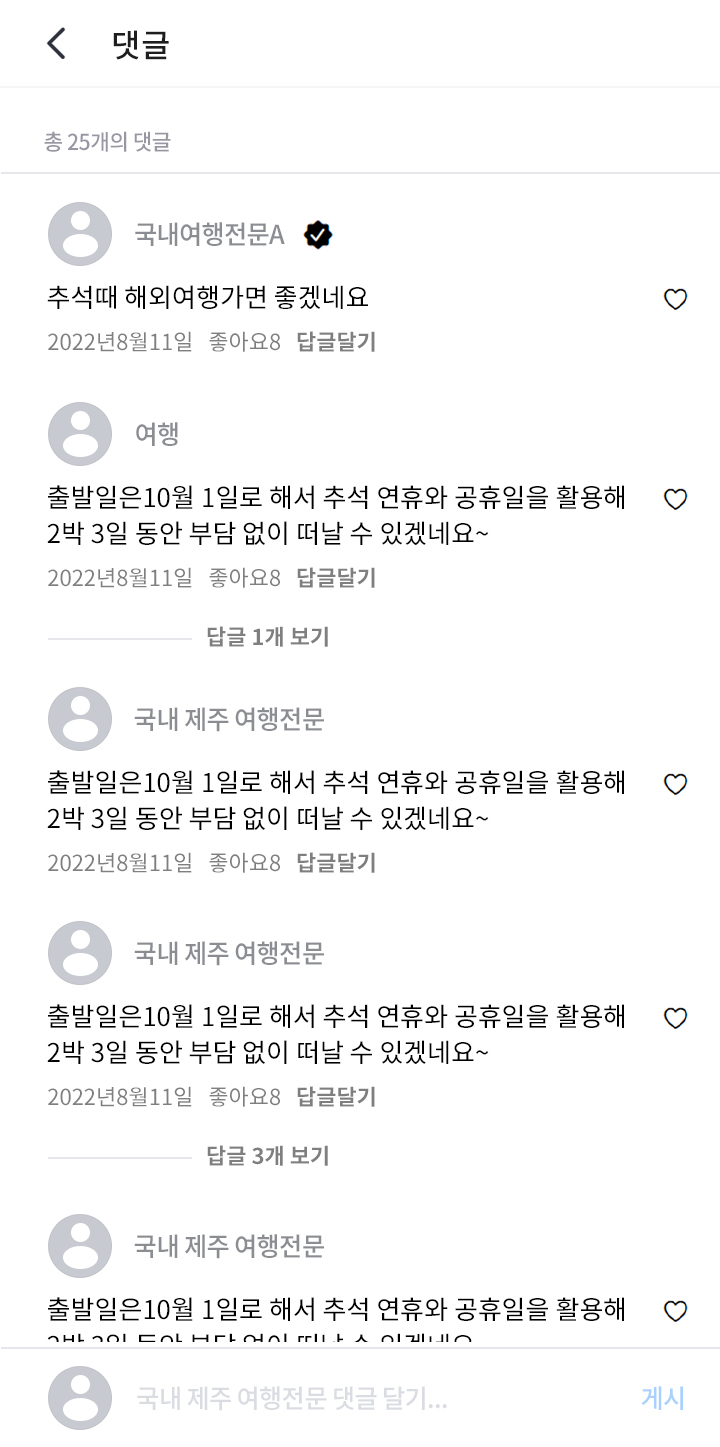720x1447 pixels.
Task: Reply to the comment by user 여행
Action: pyautogui.click(x=336, y=577)
